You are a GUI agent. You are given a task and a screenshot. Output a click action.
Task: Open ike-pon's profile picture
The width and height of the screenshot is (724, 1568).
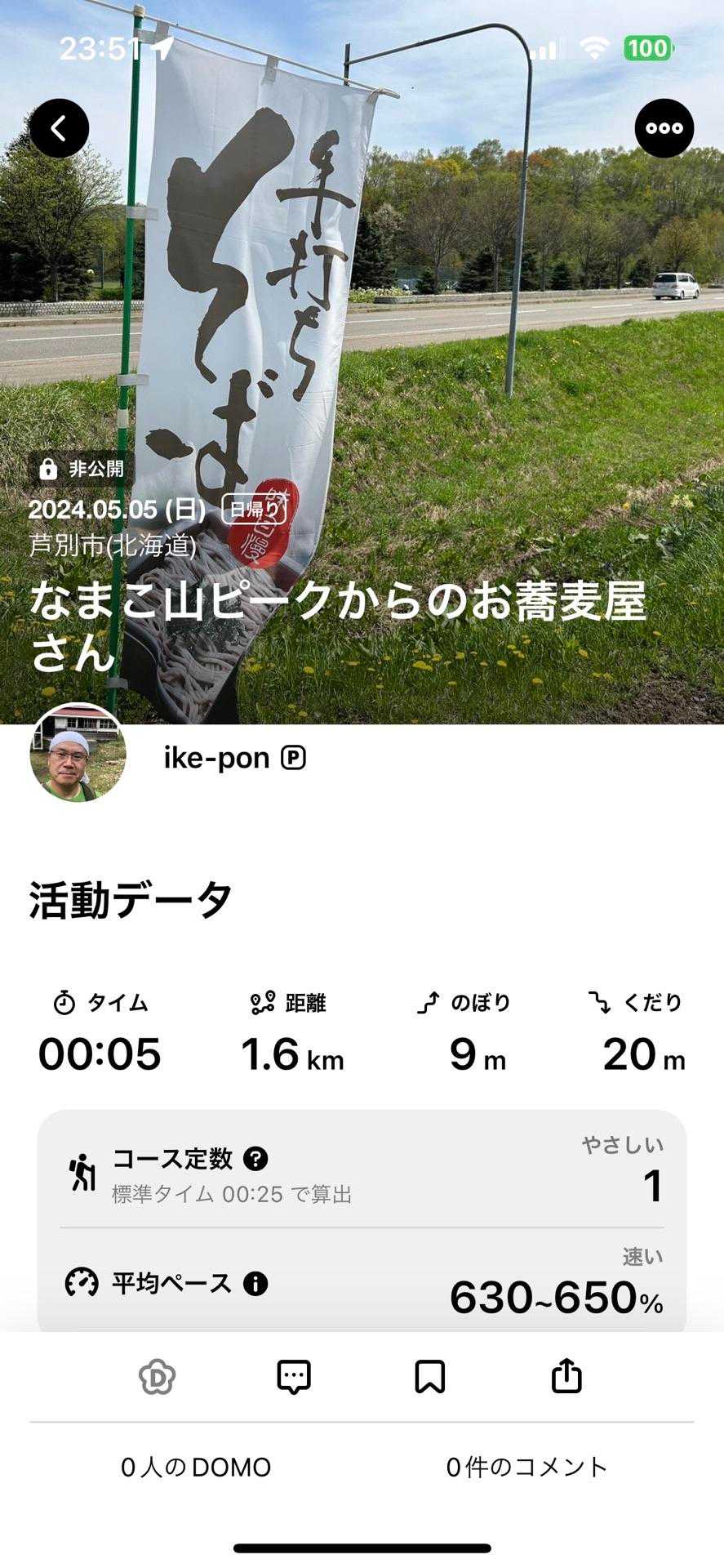pos(78,753)
